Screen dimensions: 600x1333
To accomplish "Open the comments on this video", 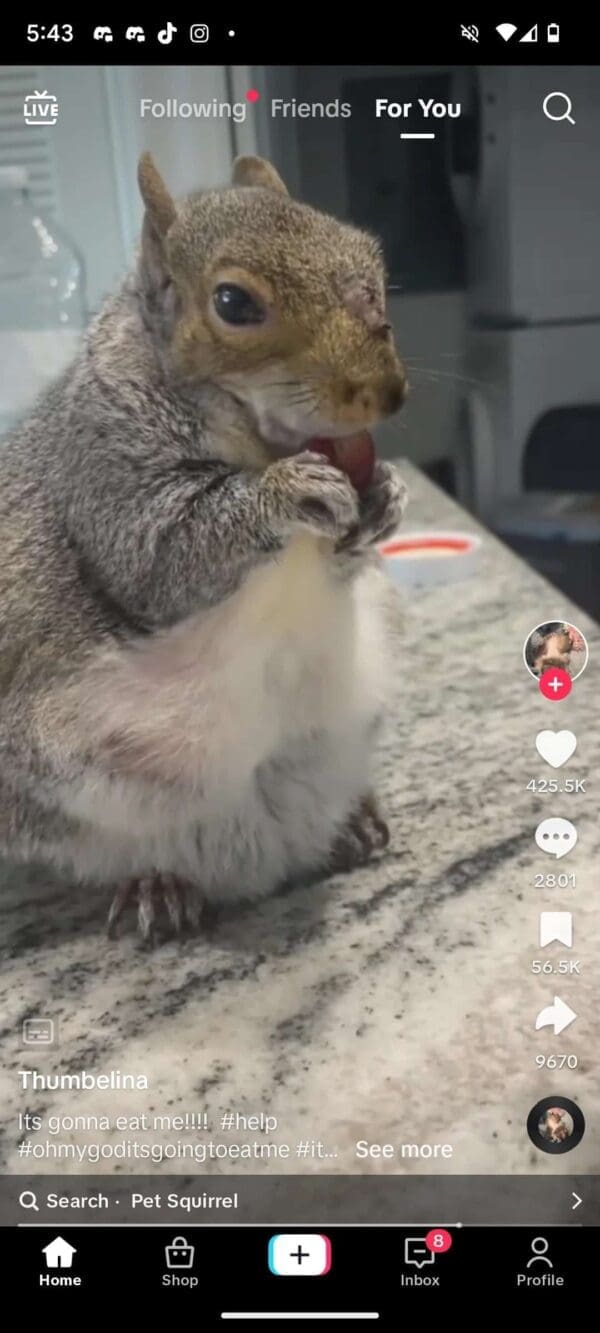I will 555,838.
